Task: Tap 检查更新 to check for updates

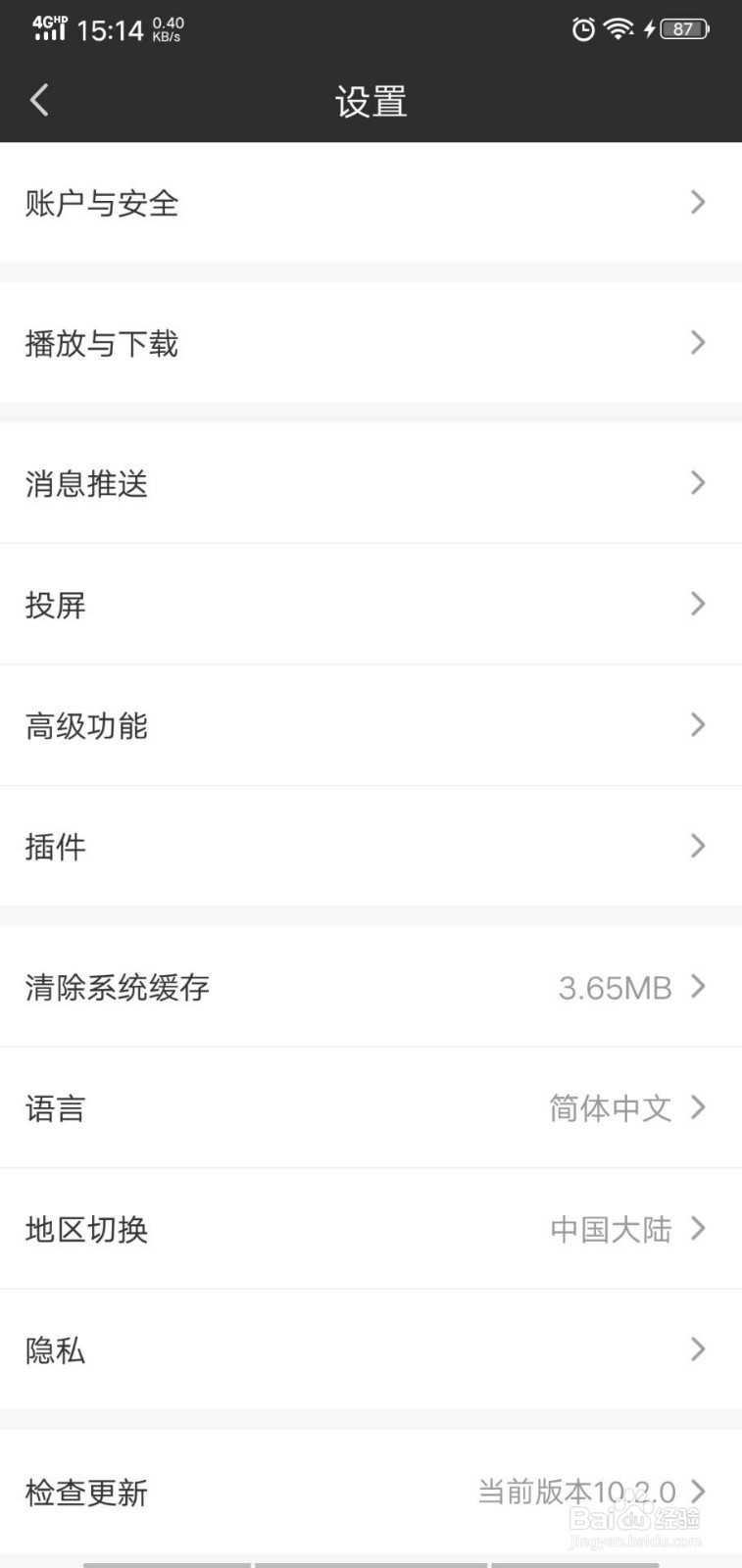Action: click(371, 1494)
